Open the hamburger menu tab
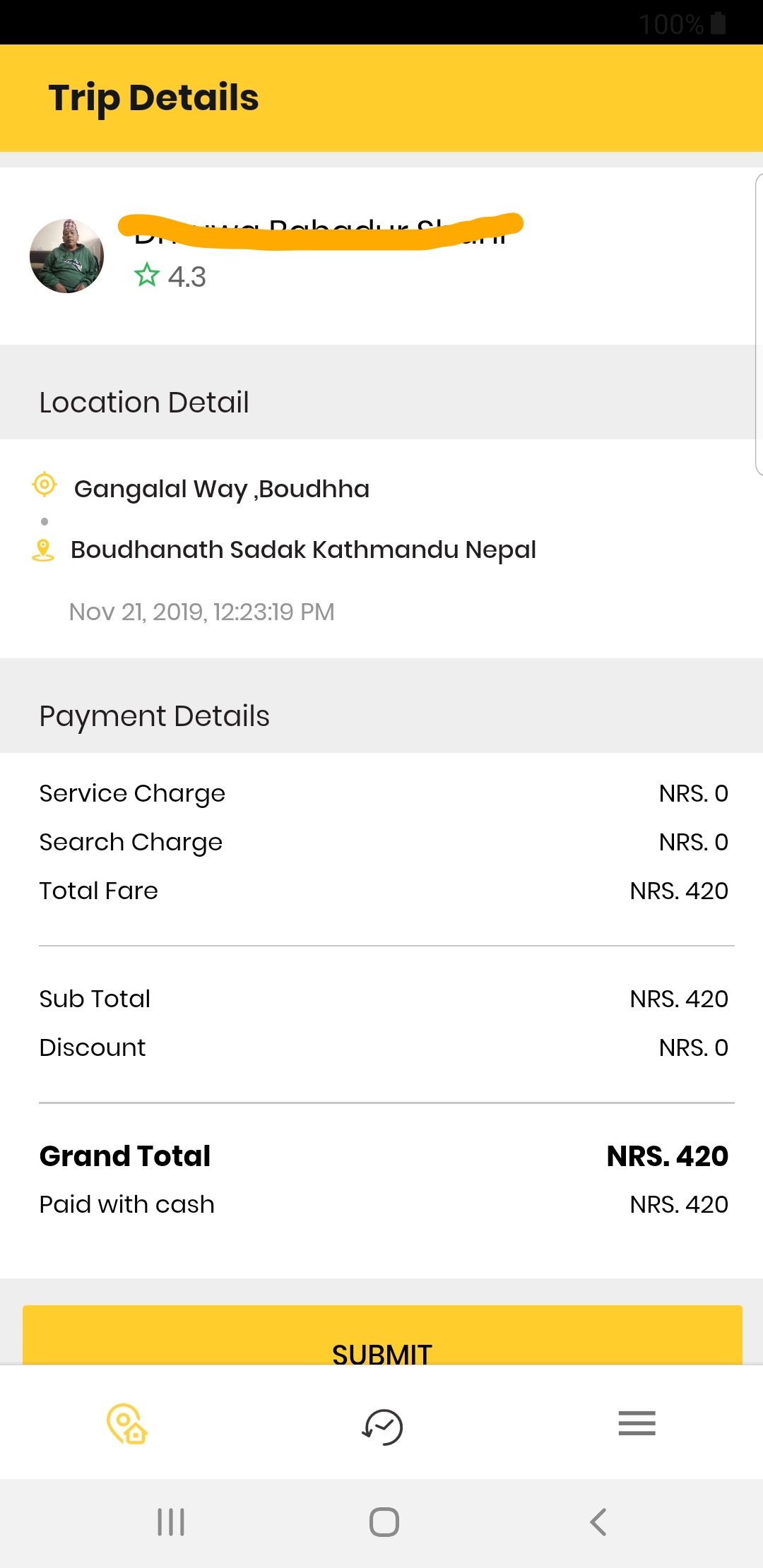 coord(637,1423)
